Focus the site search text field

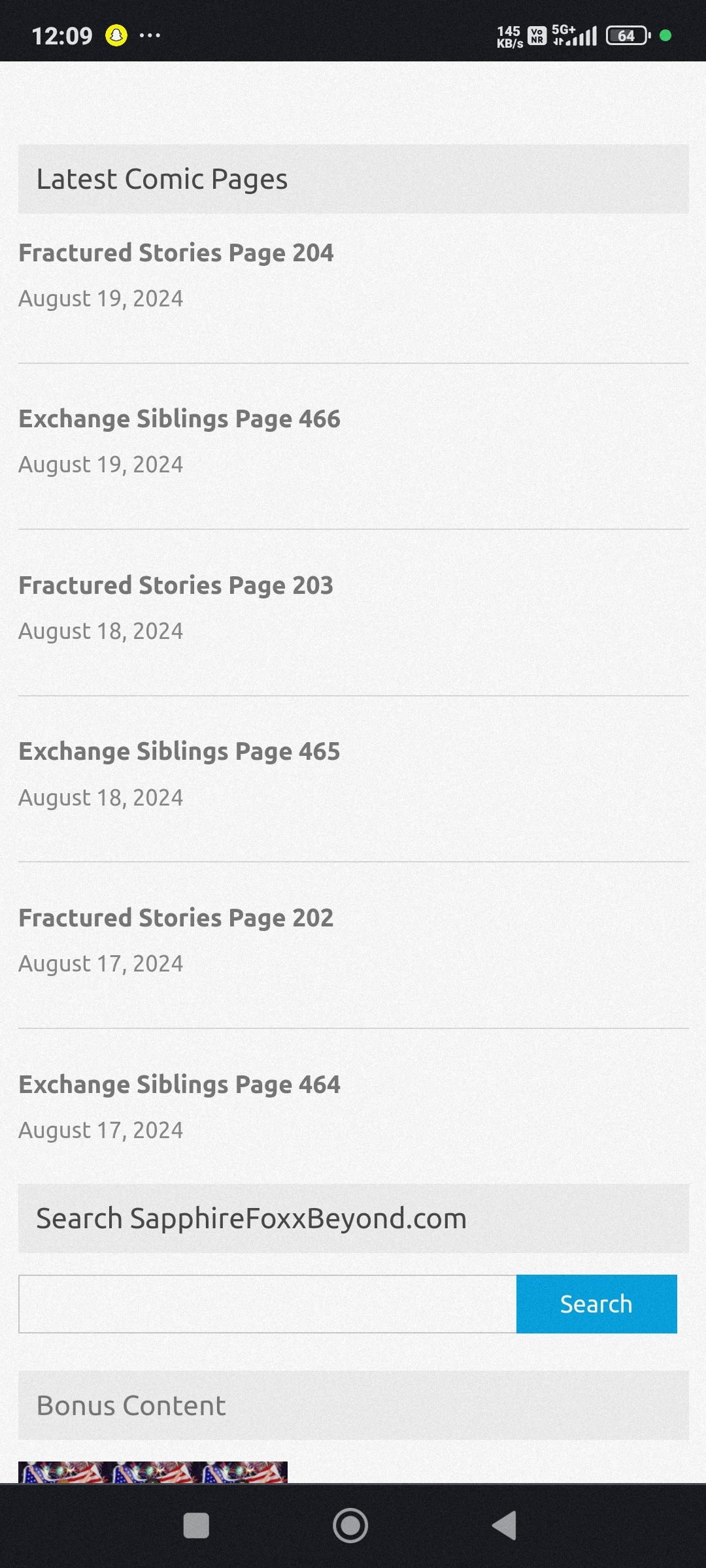click(267, 1304)
